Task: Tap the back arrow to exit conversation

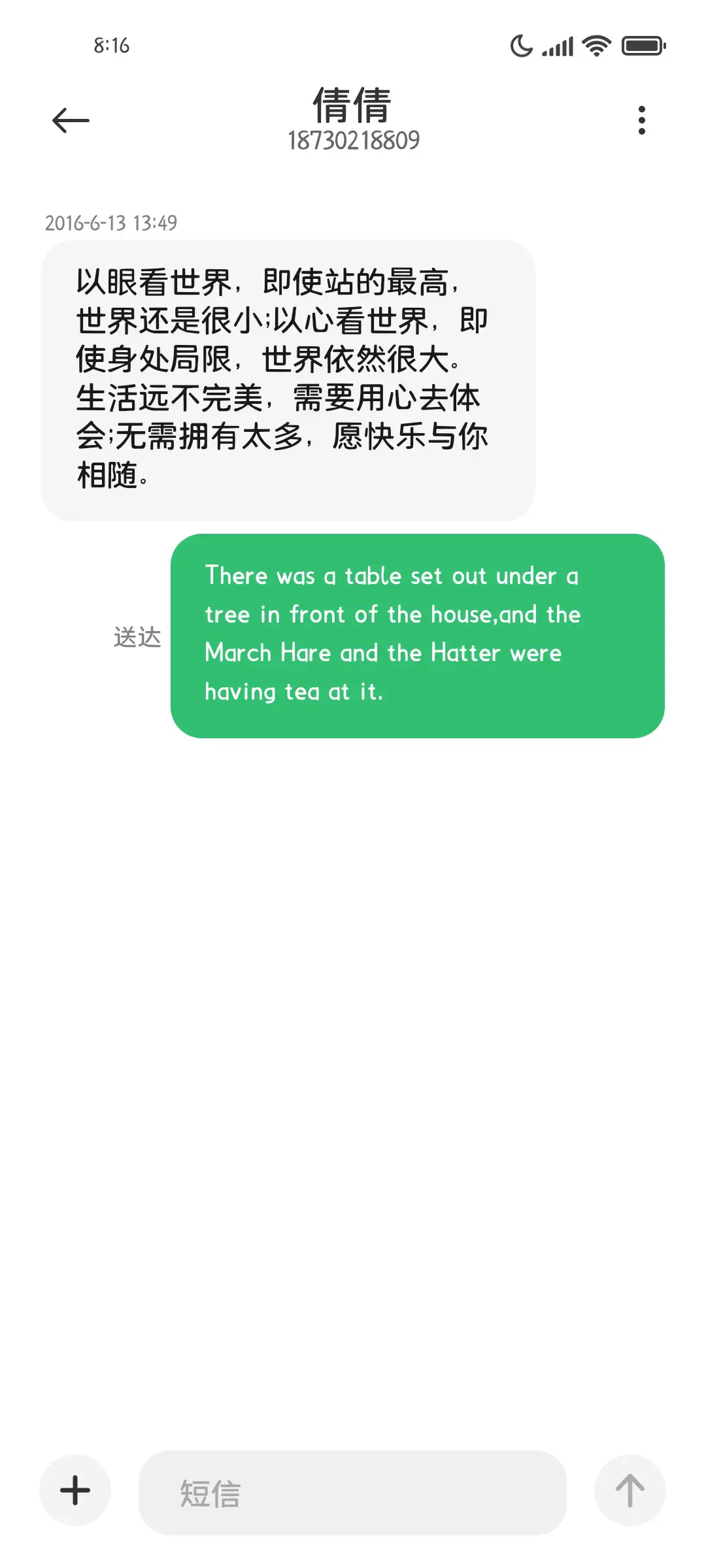Action: (70, 120)
